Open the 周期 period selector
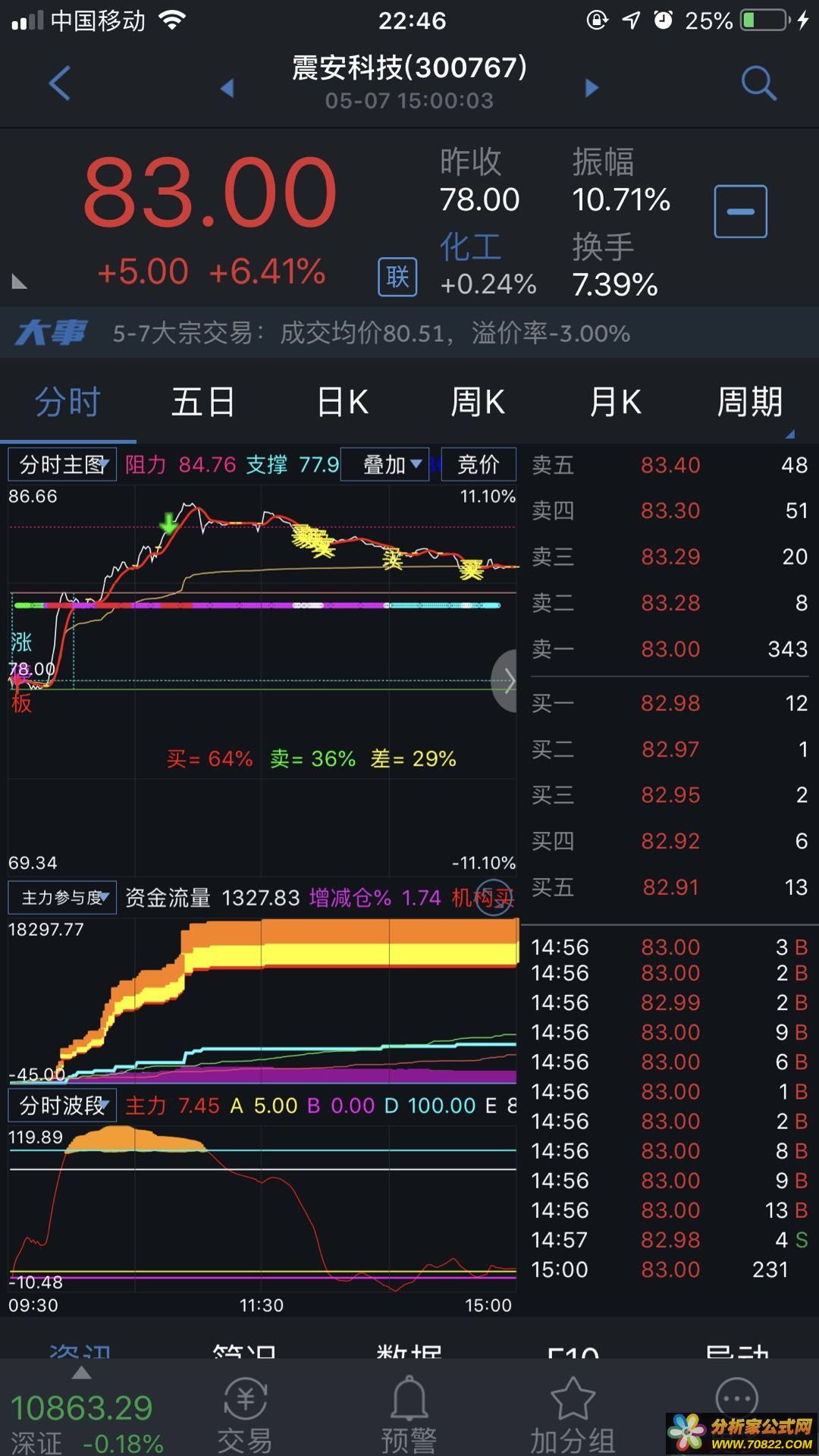819x1456 pixels. (x=749, y=402)
